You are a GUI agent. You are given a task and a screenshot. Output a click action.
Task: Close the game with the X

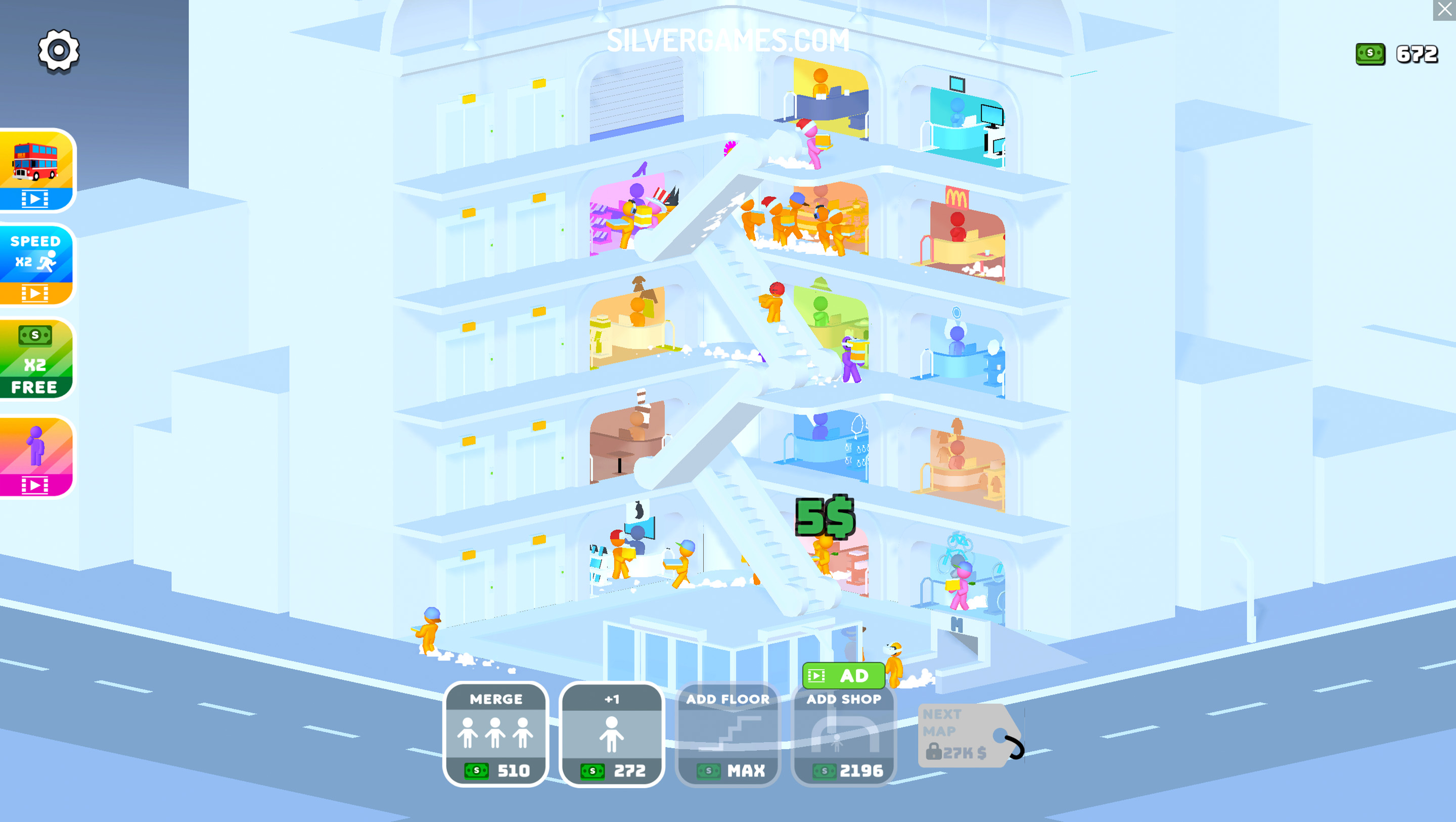click(x=1444, y=10)
